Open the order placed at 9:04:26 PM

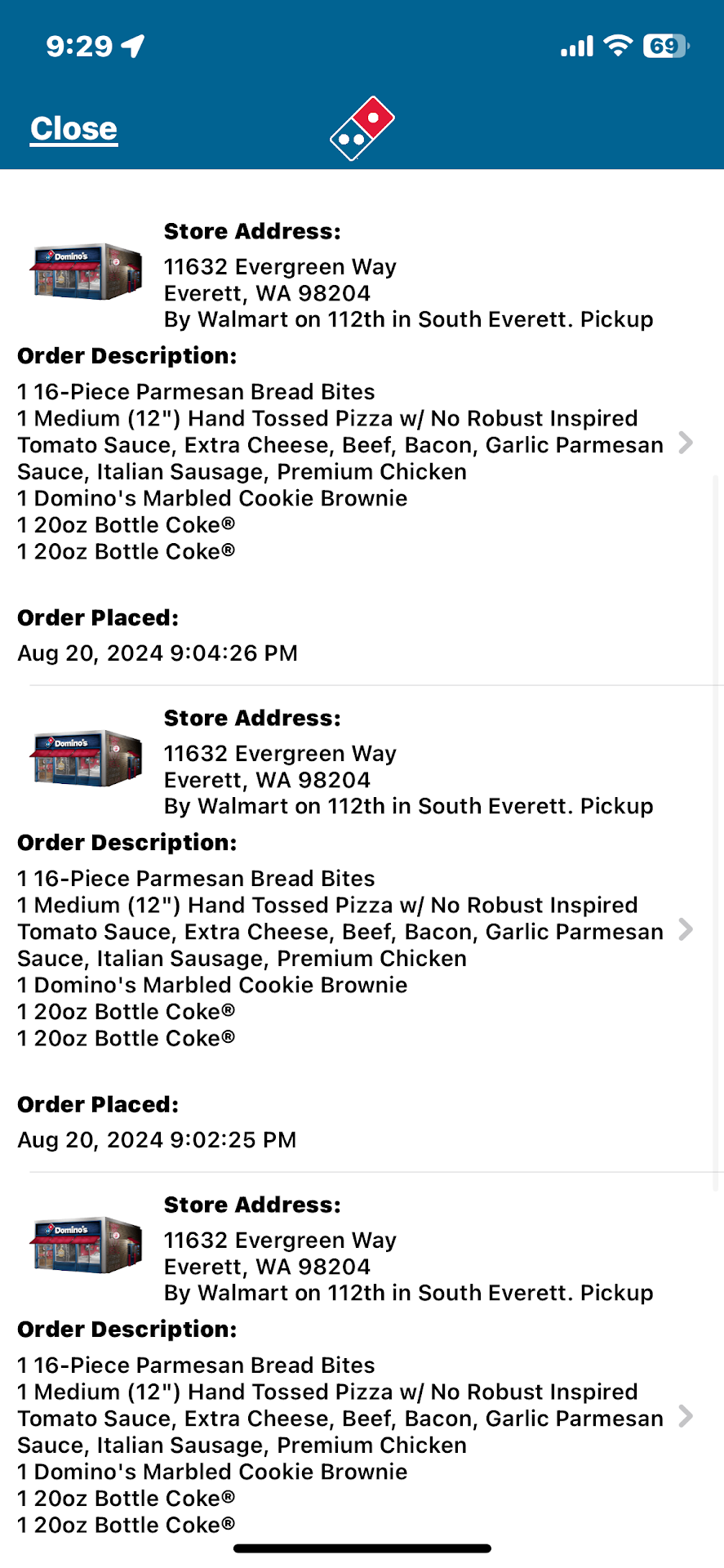(x=685, y=443)
